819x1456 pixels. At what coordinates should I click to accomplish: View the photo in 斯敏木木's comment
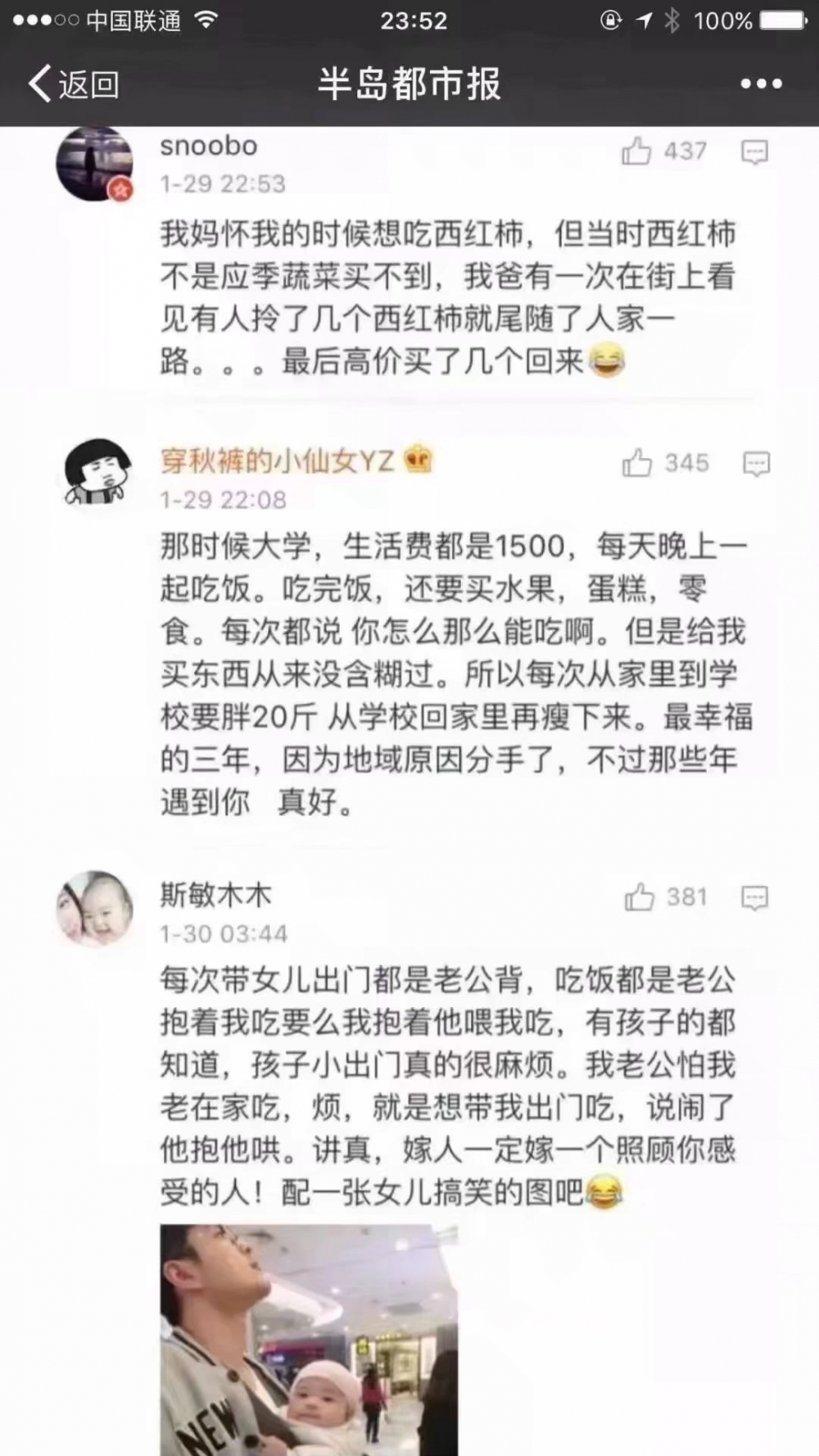(309, 1340)
